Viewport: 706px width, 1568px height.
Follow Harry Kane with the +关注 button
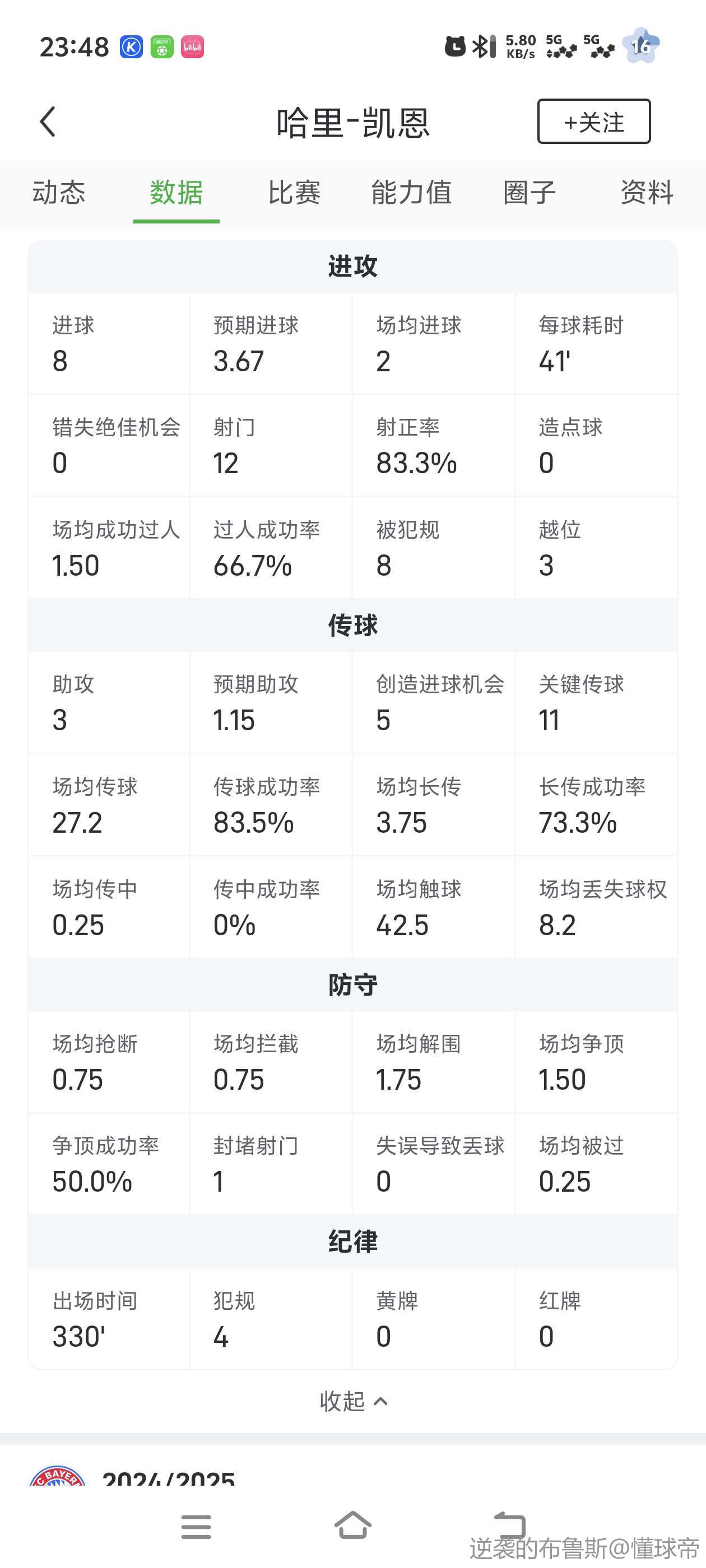click(594, 122)
